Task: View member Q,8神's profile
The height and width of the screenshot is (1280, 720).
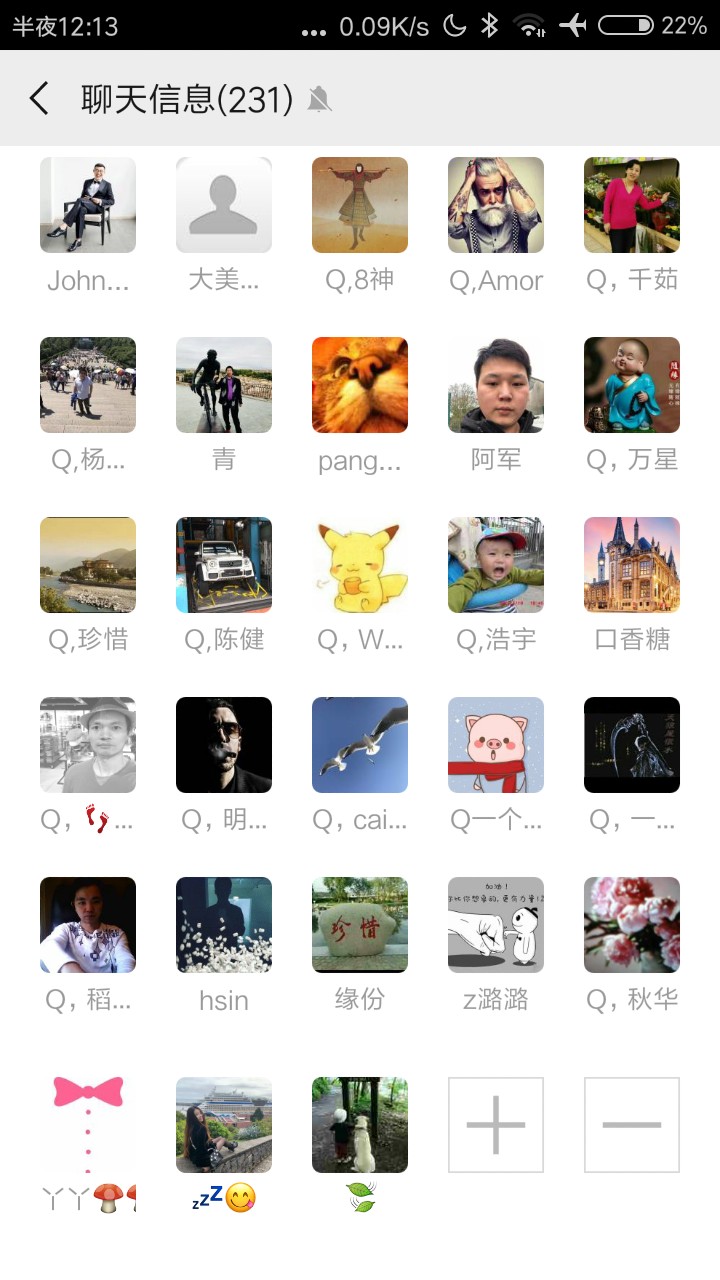Action: [360, 205]
